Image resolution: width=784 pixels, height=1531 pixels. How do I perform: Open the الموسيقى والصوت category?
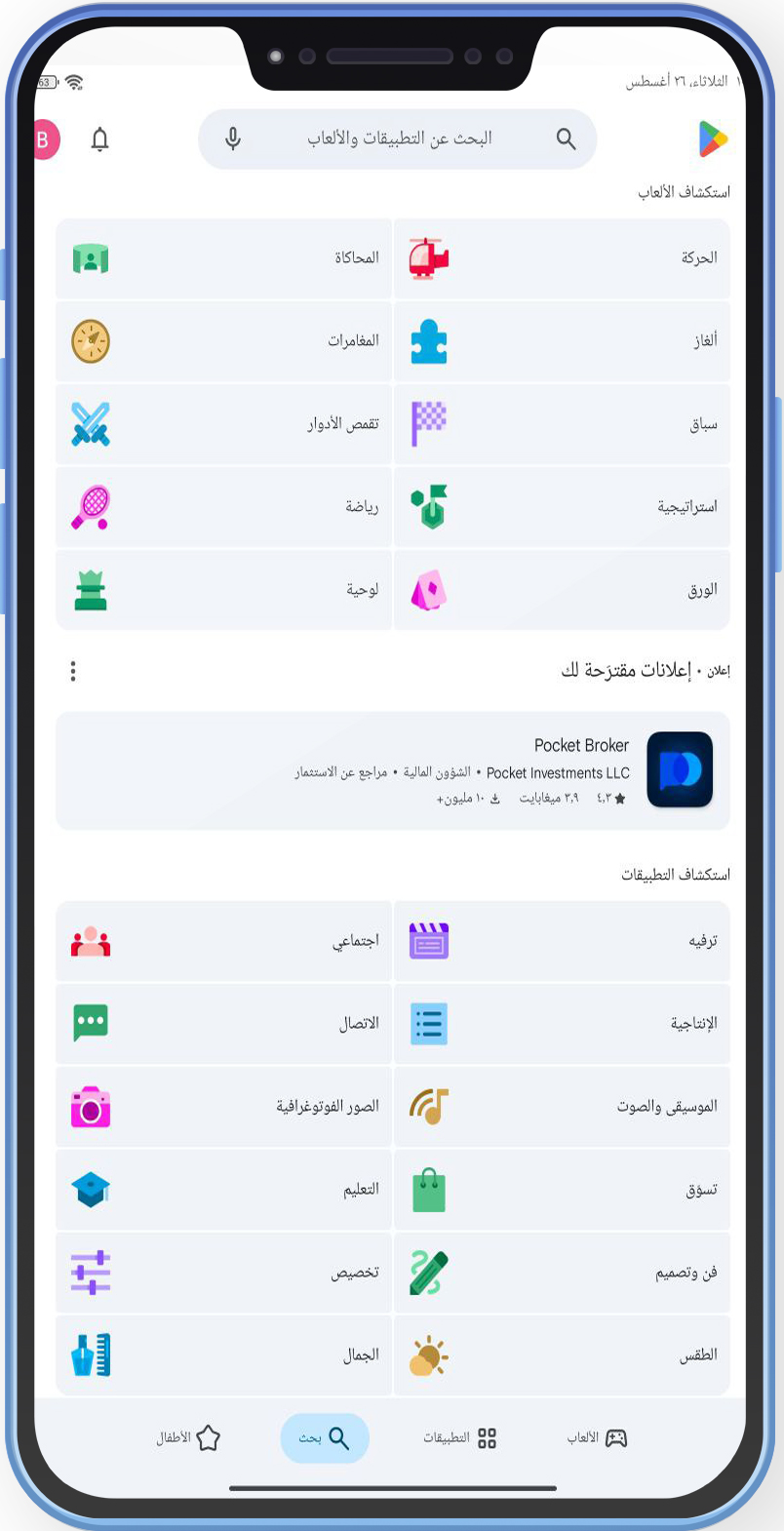(562, 1106)
